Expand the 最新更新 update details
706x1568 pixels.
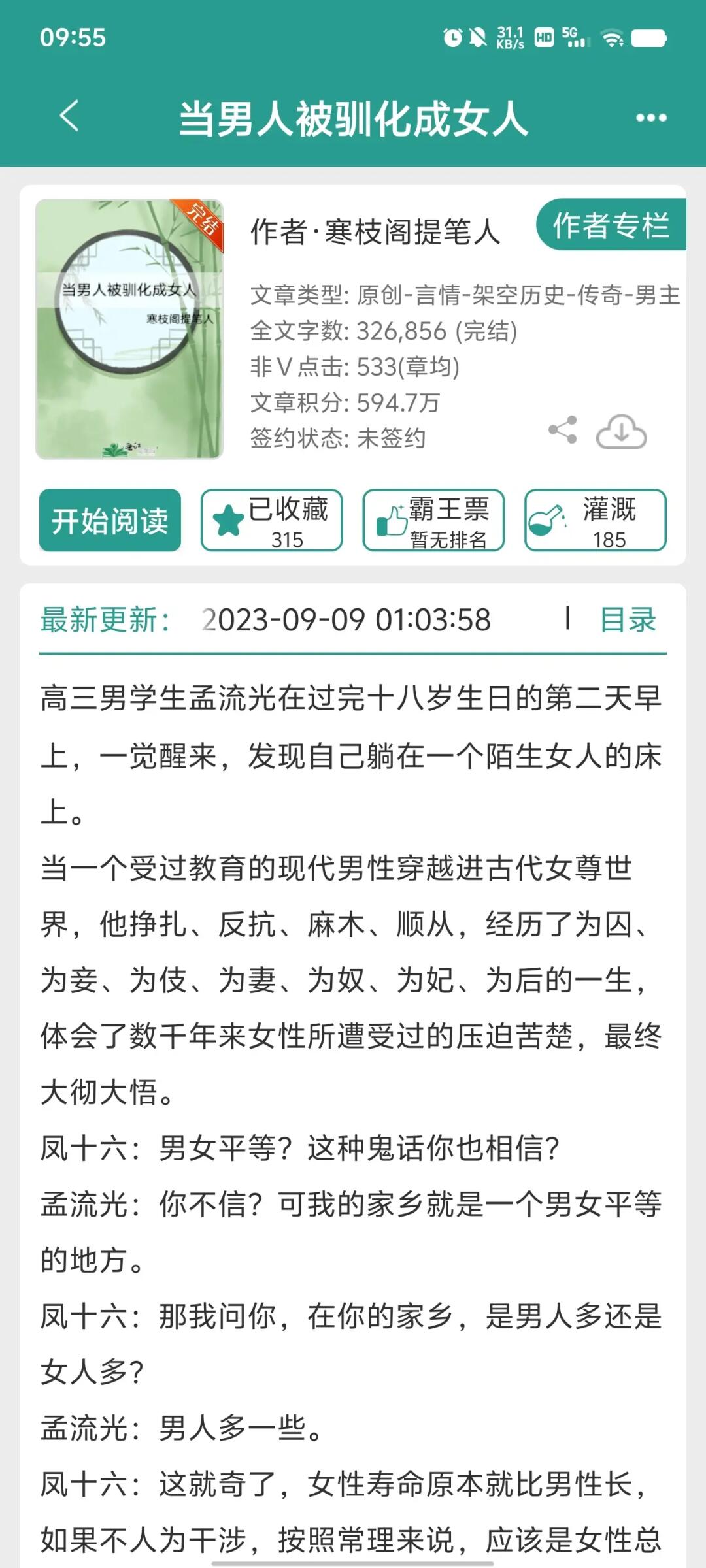point(101,621)
